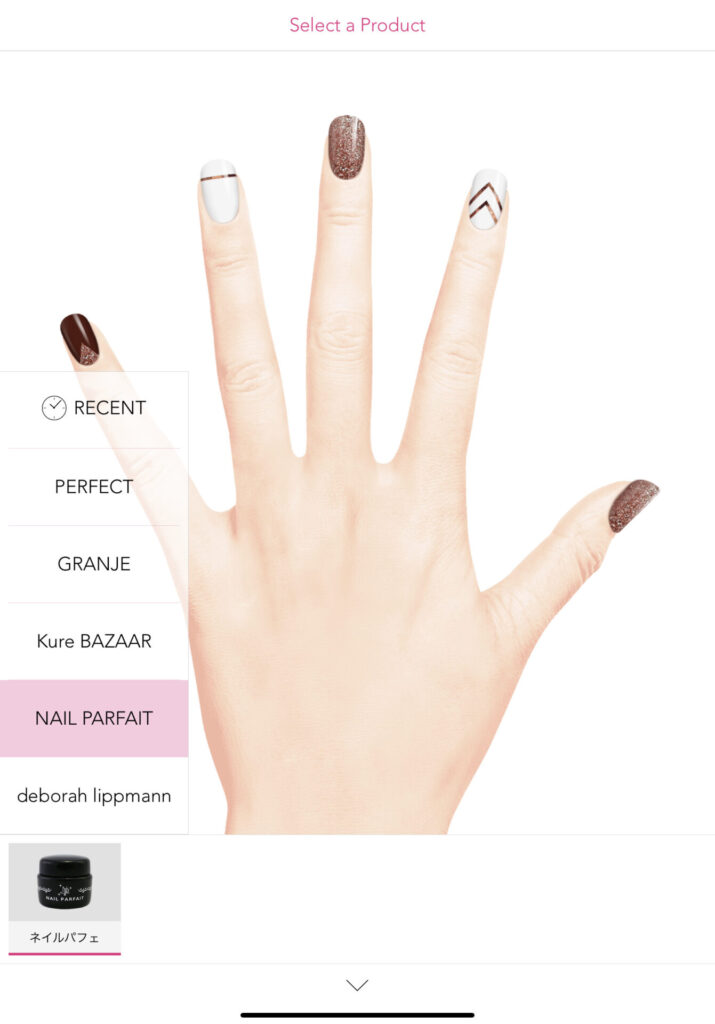This screenshot has height=1024, width=715.
Task: Switch to Kure BAZAAR brand
Action: coord(94,641)
